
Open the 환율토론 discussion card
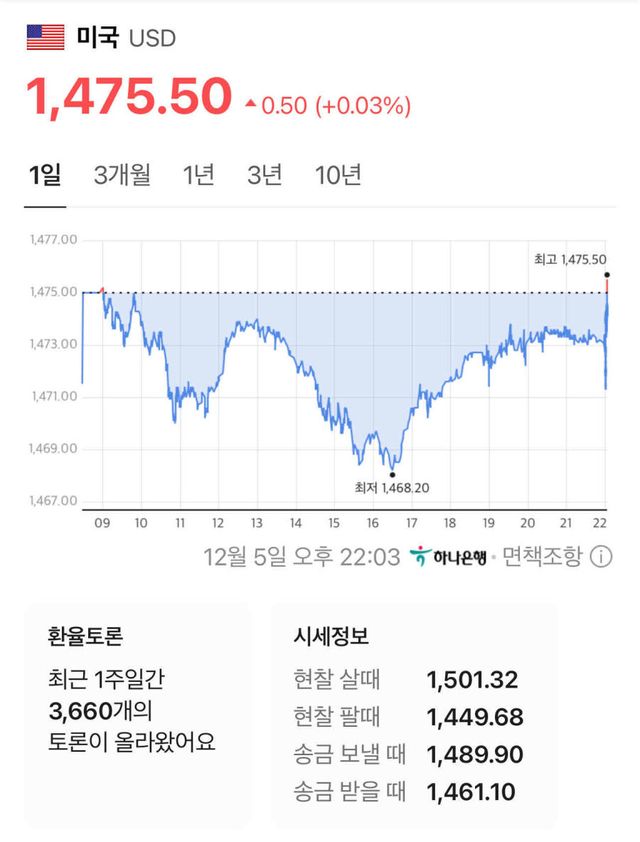138,714
